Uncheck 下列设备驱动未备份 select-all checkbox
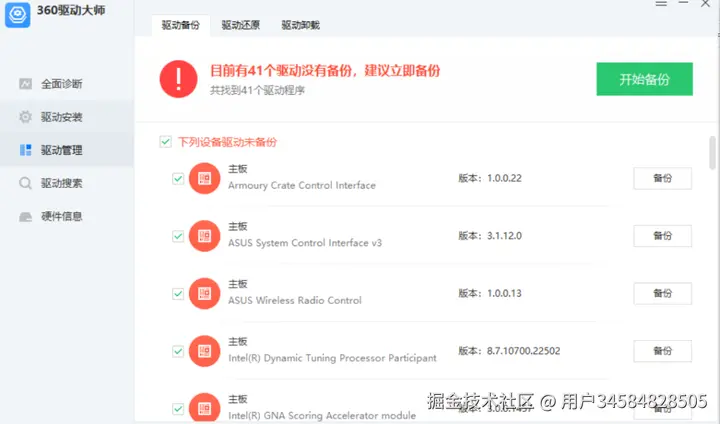Screen dimensions: 720x424 tap(166, 142)
